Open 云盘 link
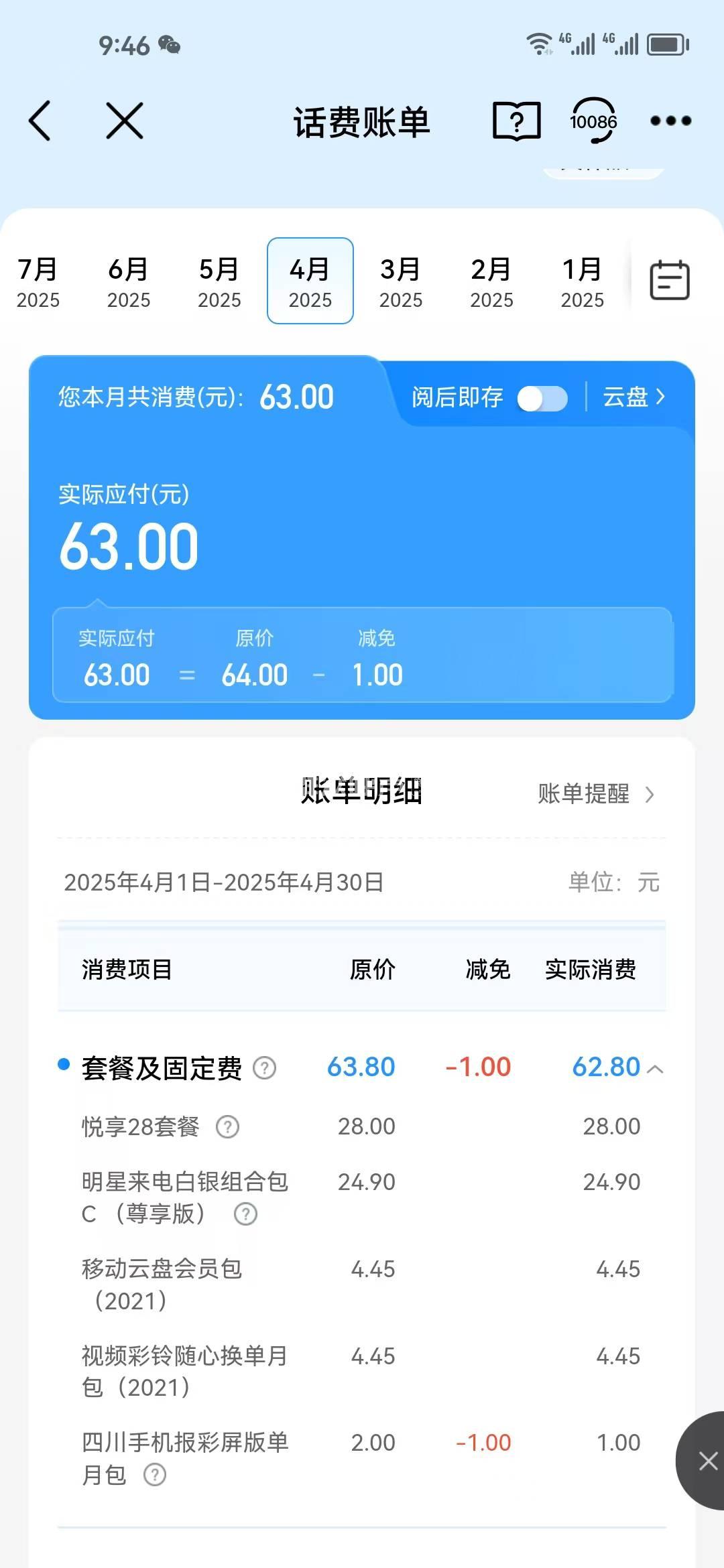Screen dimensions: 724x1568 pos(633,397)
